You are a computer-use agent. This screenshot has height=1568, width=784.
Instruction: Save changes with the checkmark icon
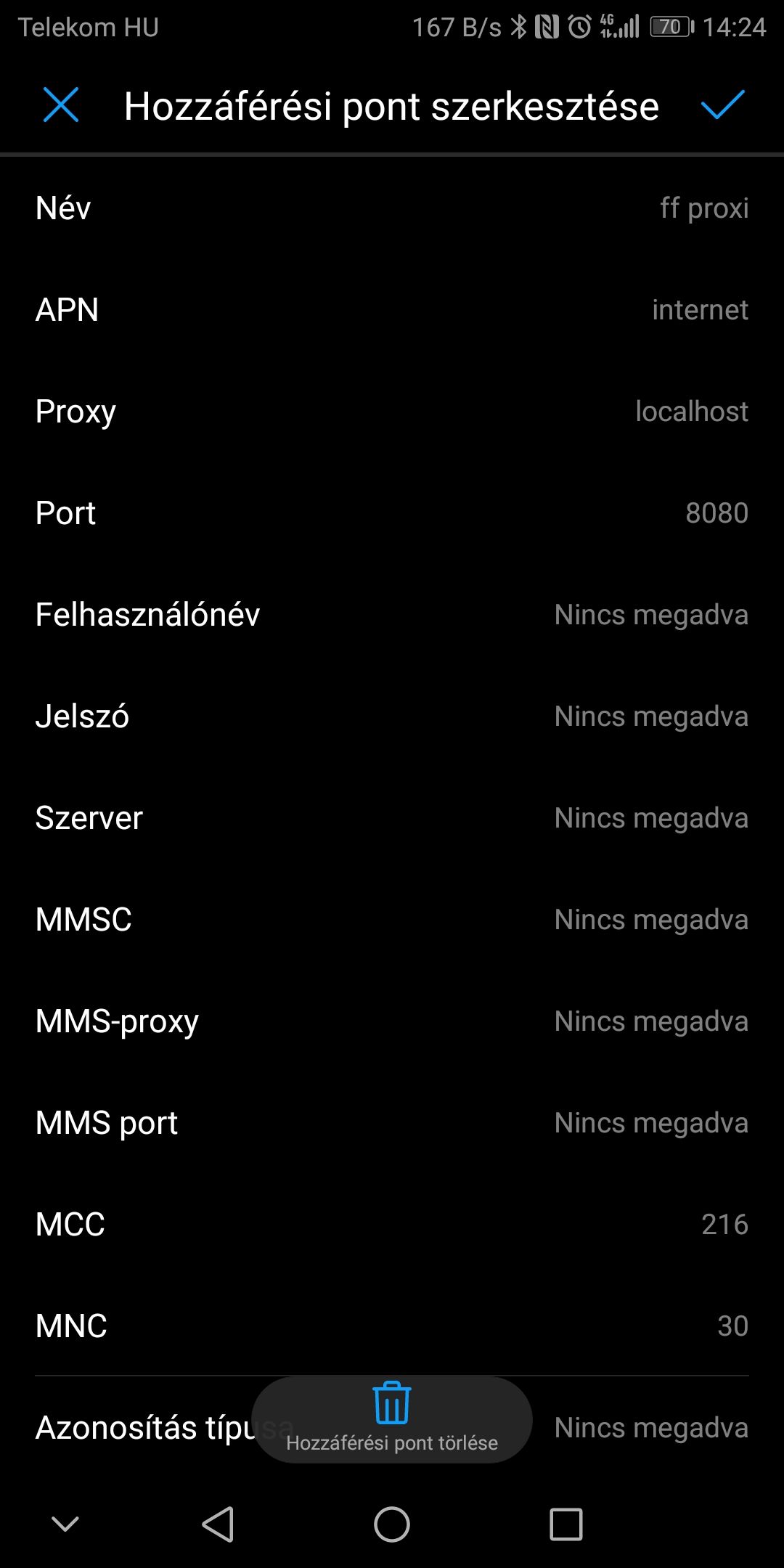tap(723, 105)
